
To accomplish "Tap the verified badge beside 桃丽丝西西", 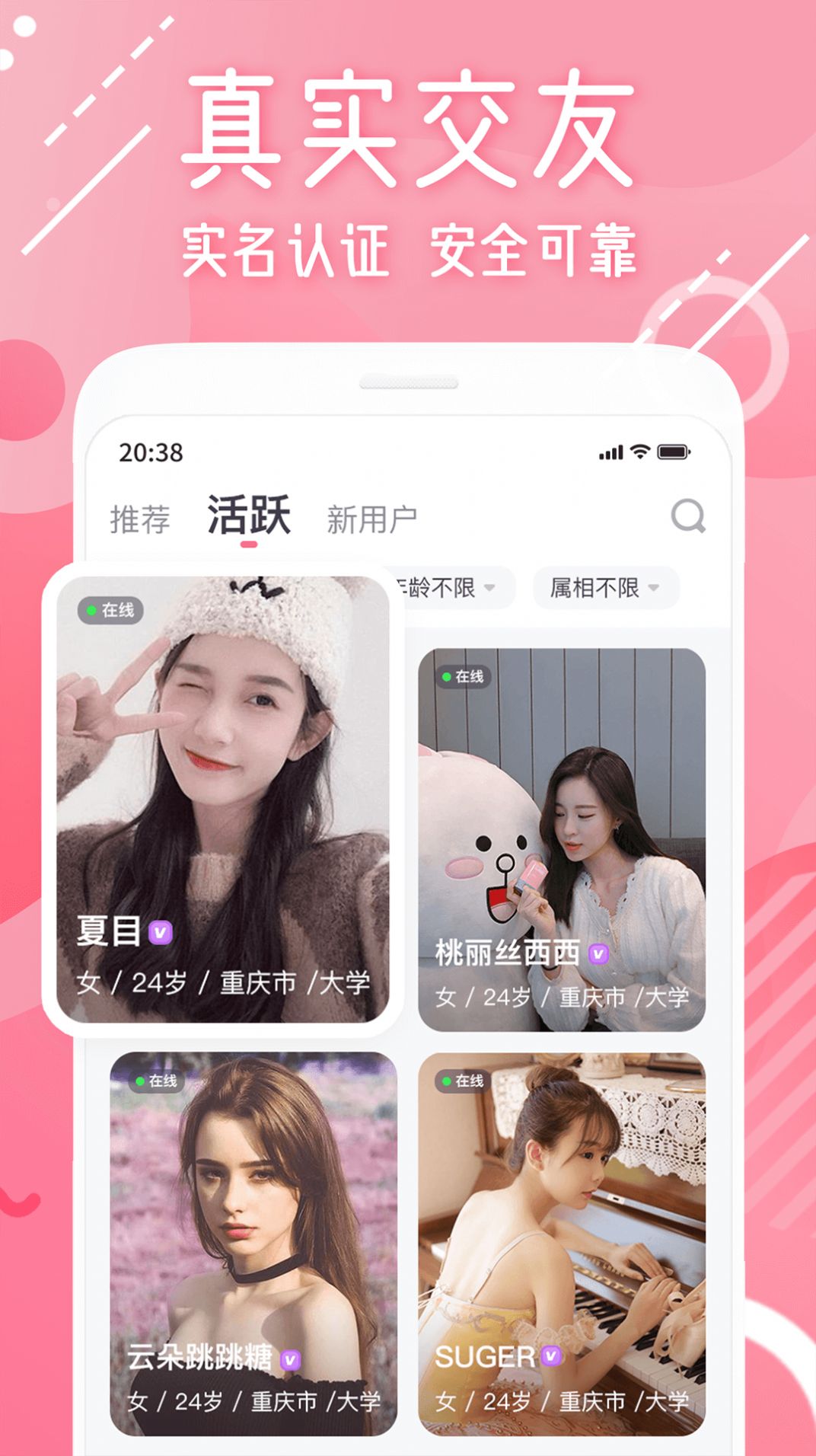I will click(598, 955).
